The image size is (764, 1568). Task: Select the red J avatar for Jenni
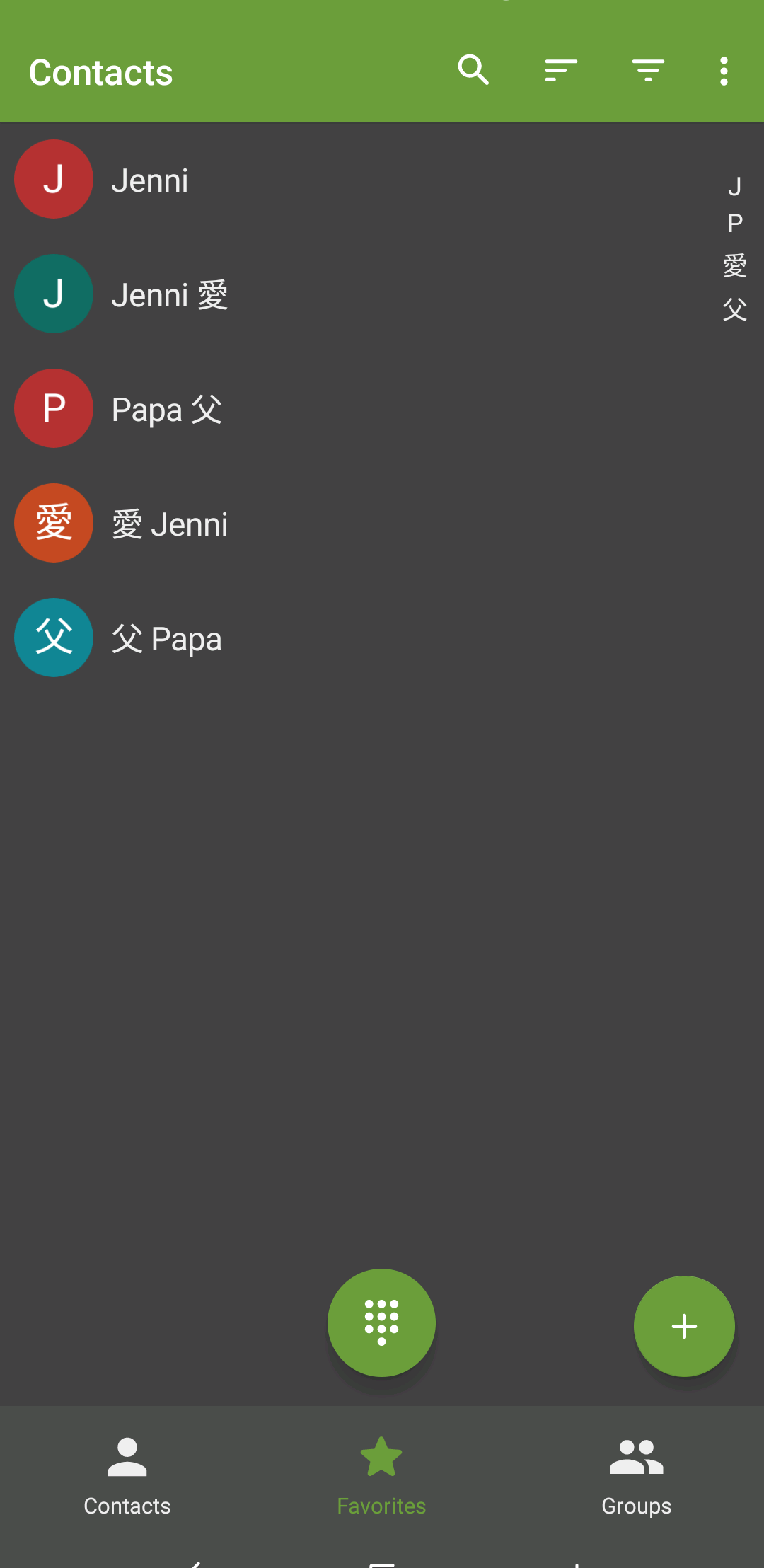[x=54, y=179]
